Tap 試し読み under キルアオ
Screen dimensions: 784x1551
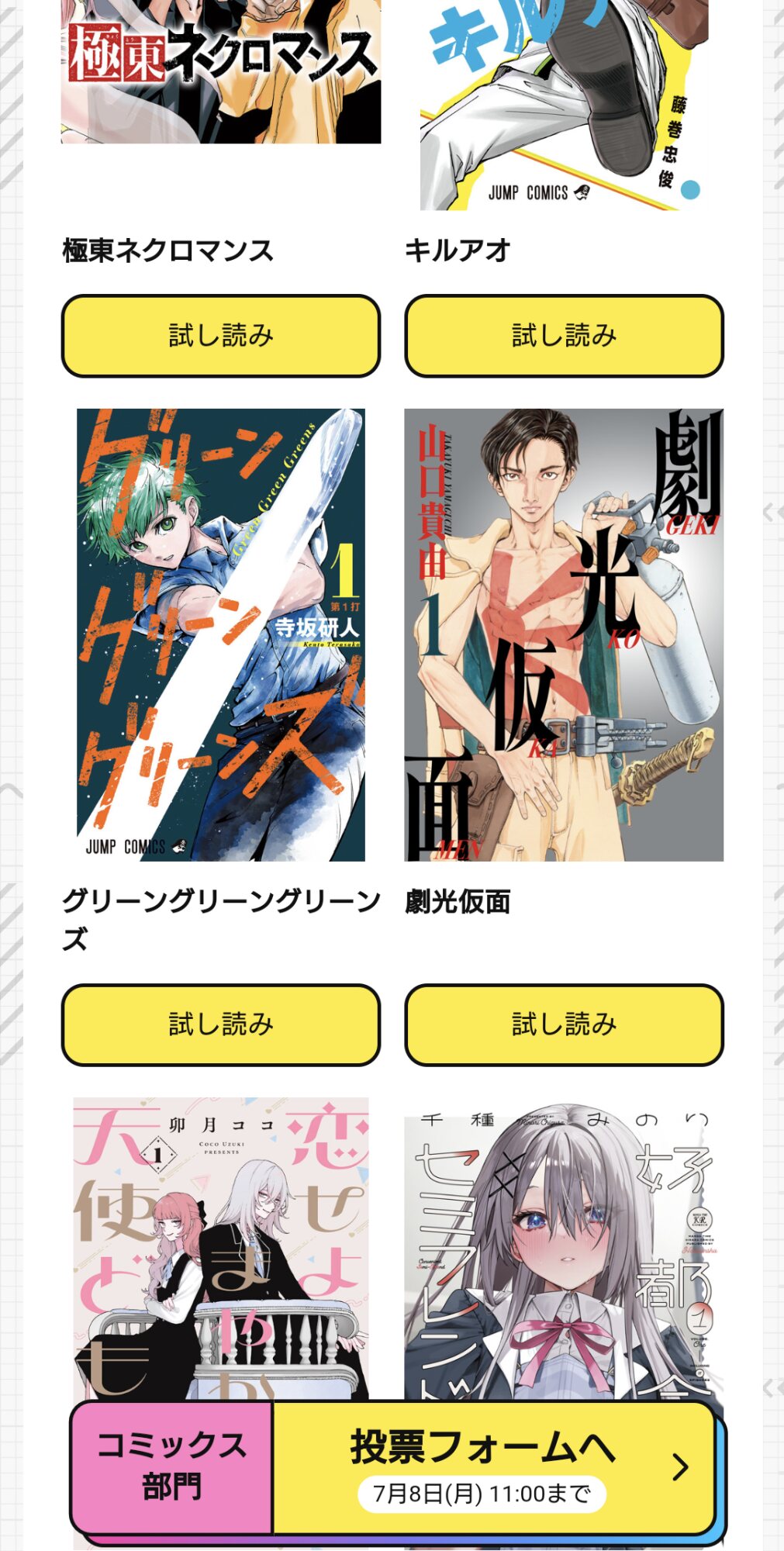point(564,336)
